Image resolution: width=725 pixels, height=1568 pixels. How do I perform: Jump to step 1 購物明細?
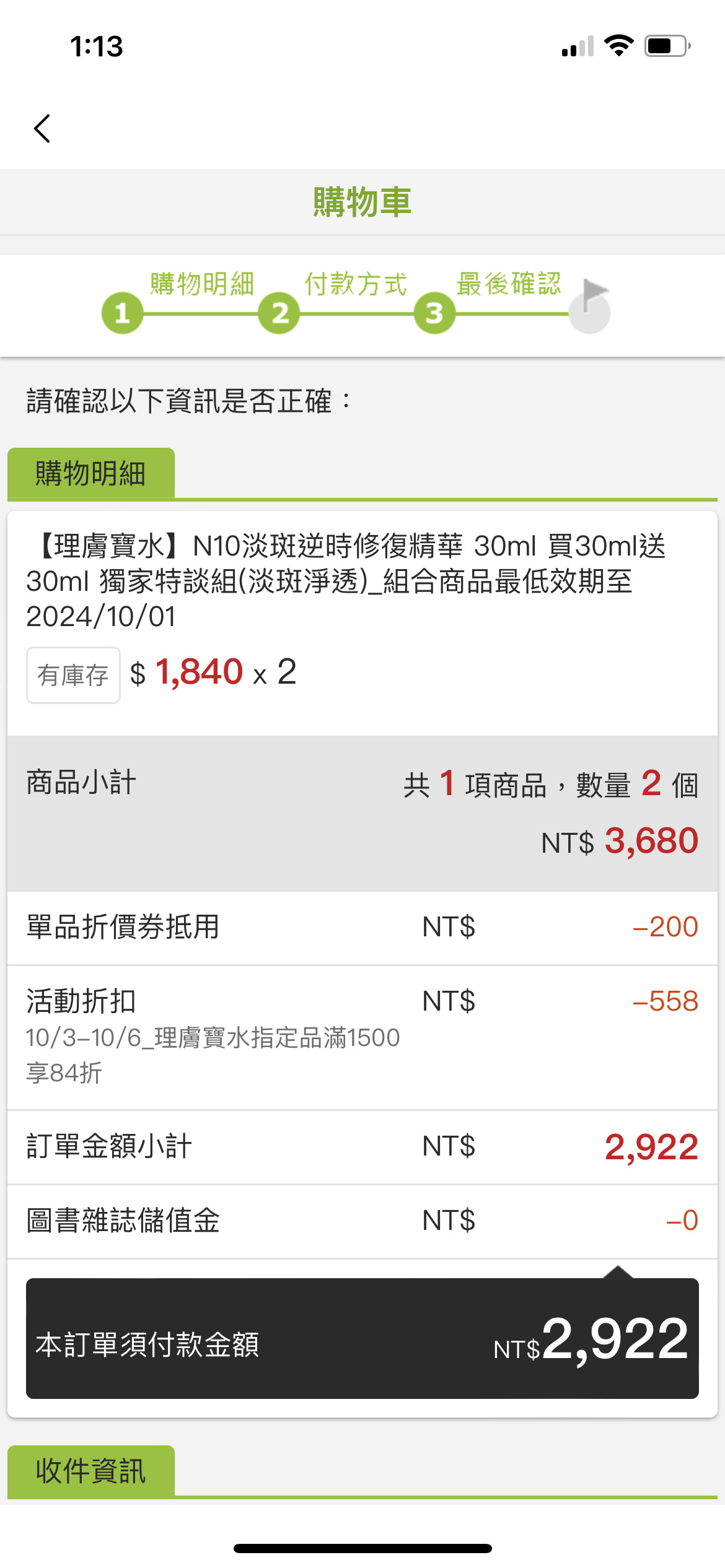click(x=123, y=313)
